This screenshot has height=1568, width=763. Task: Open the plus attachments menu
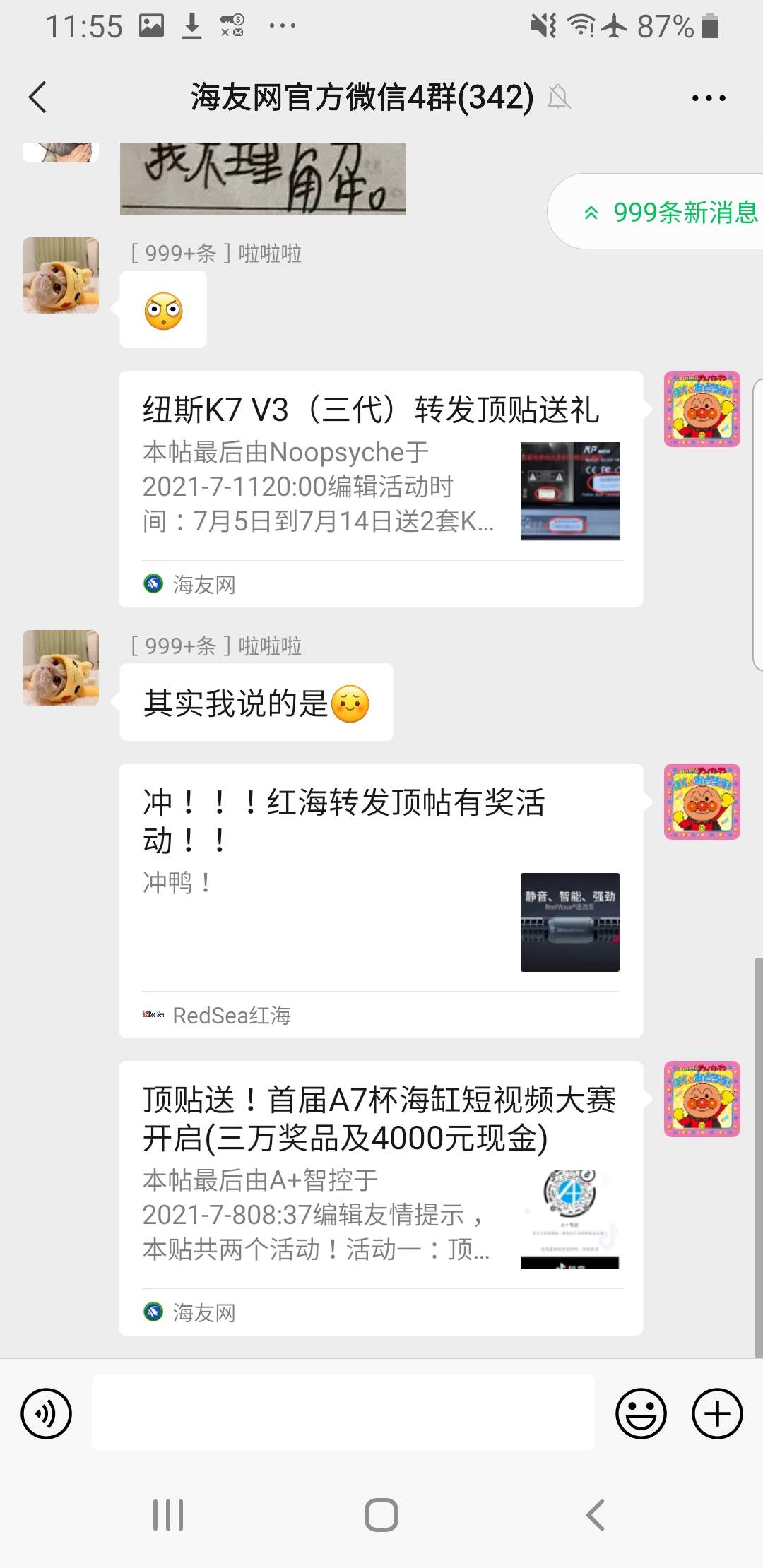coord(717,1413)
